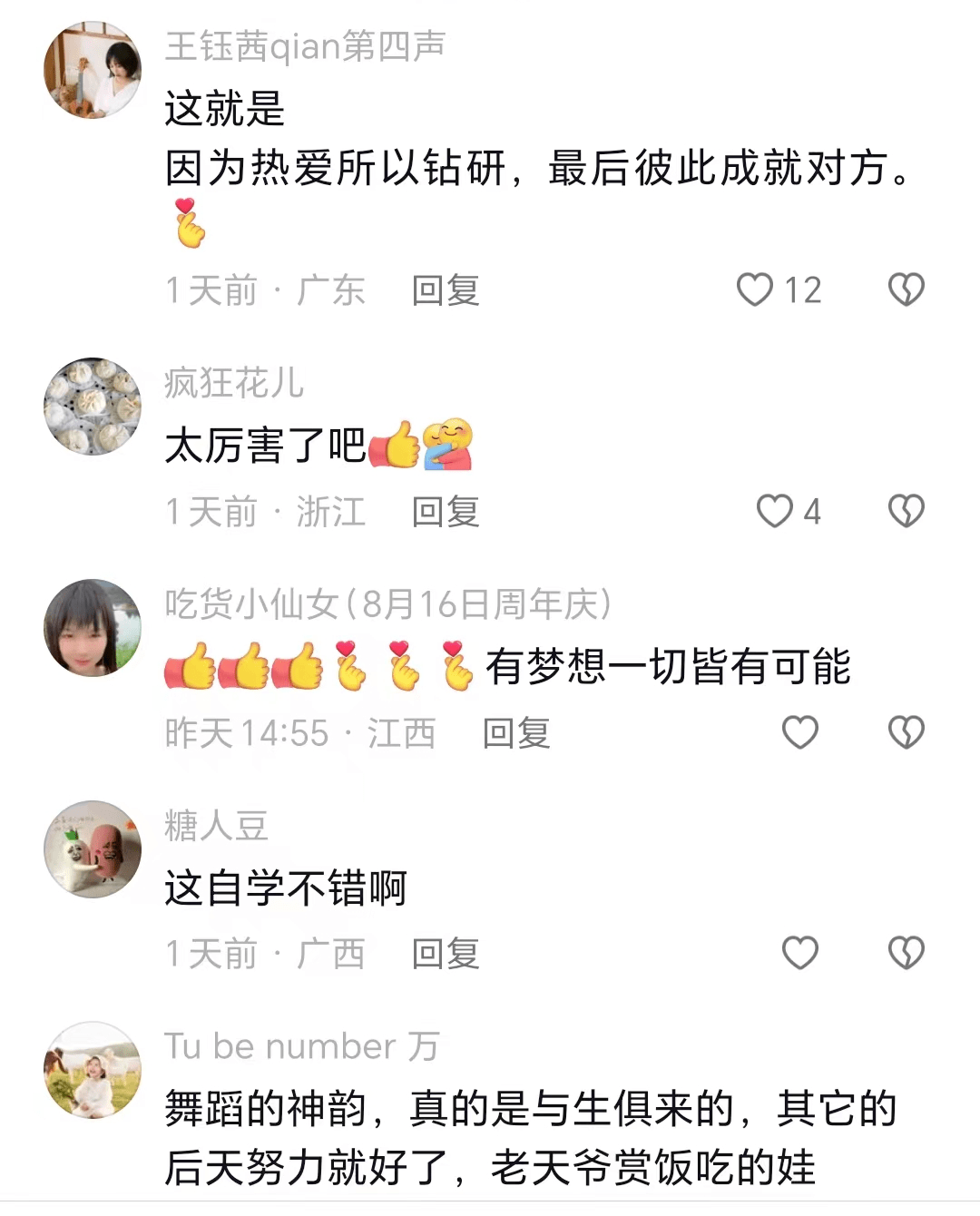Open Tu be number 万's avatar

click(93, 1071)
